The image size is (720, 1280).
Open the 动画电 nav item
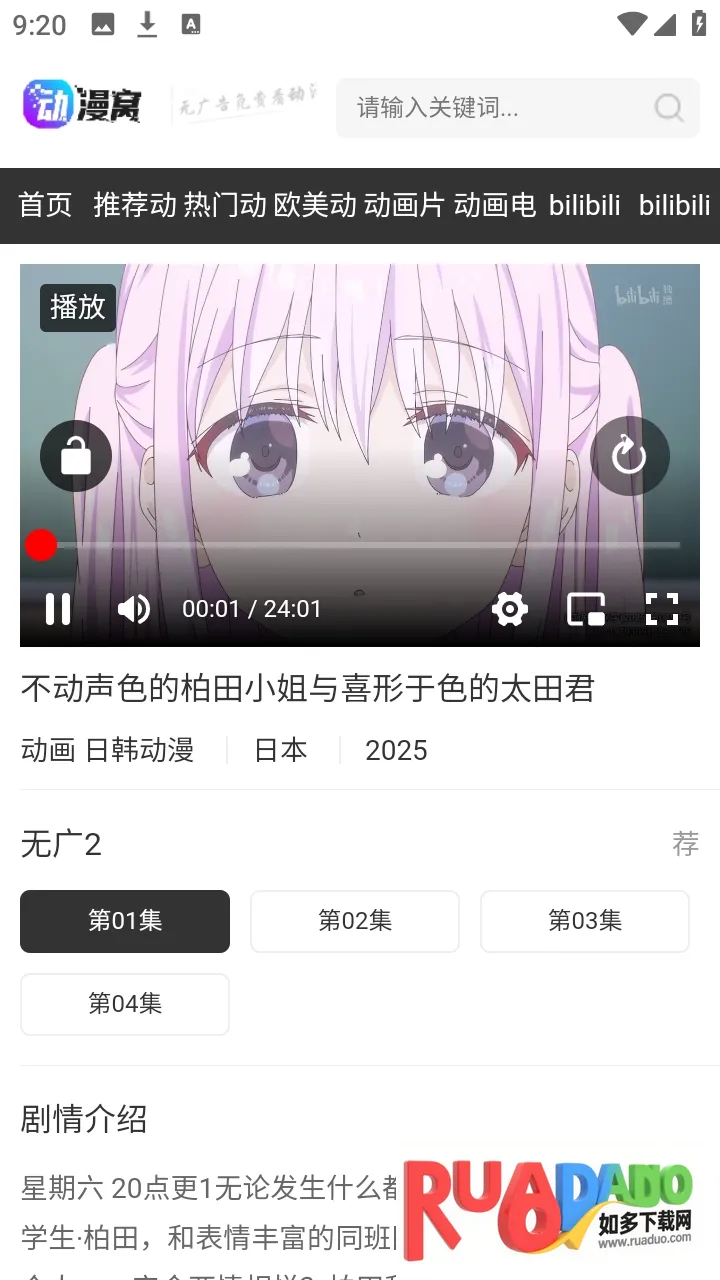pyautogui.click(x=495, y=205)
